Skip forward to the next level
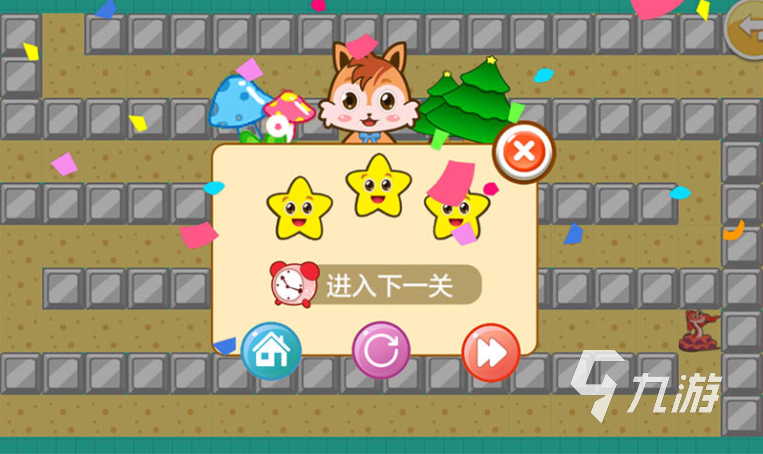 click(491, 353)
